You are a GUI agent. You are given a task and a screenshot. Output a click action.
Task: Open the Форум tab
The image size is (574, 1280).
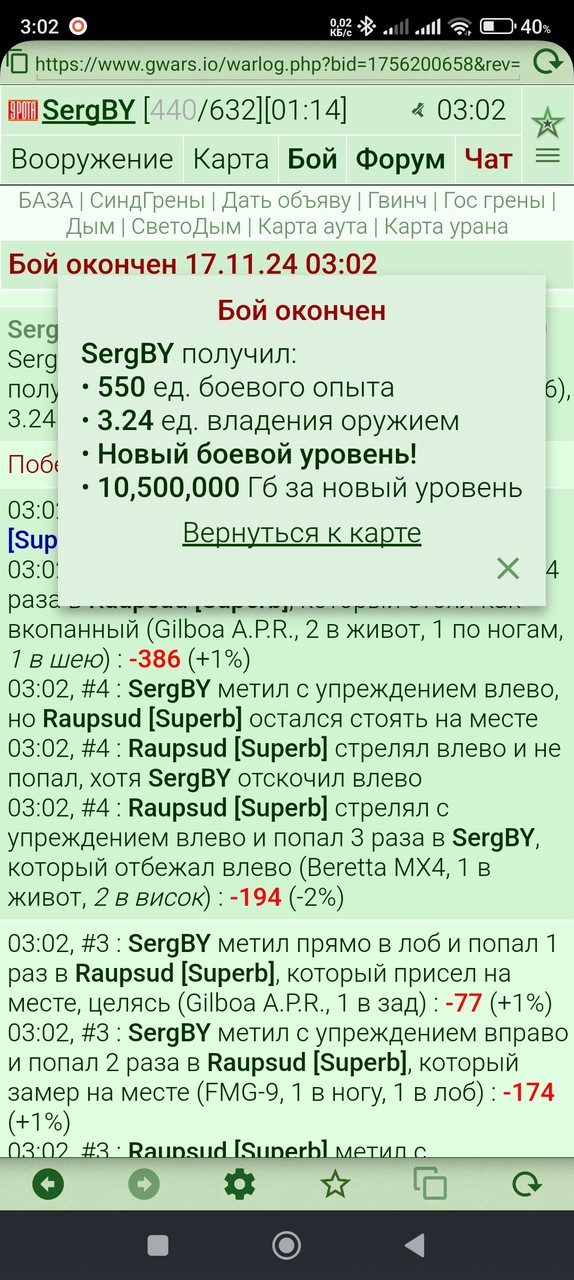click(401, 159)
